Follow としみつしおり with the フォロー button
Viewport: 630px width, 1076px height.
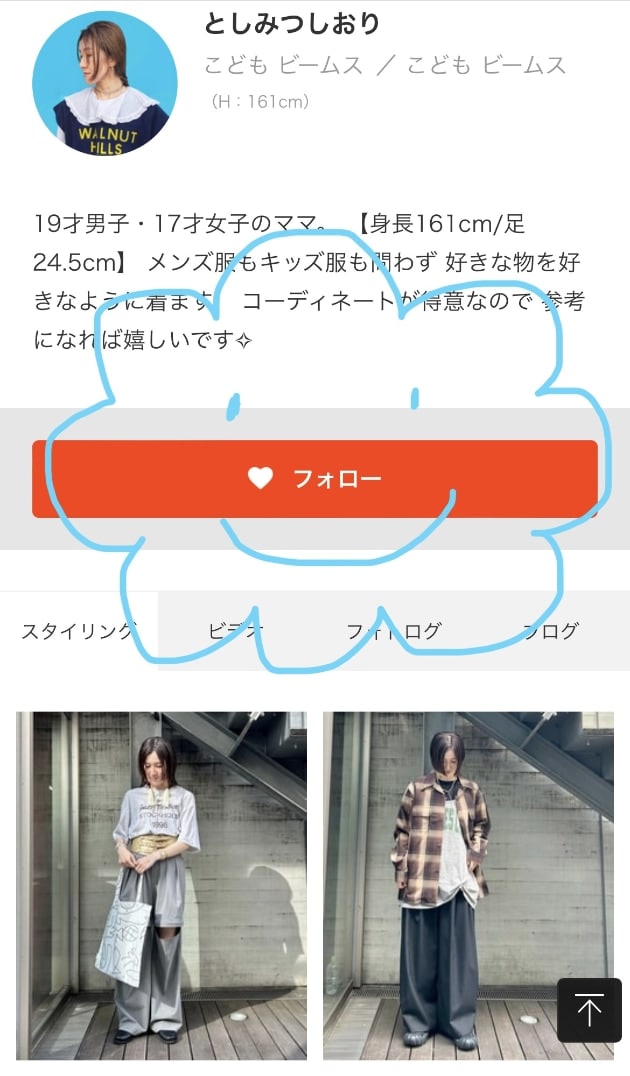coord(314,479)
